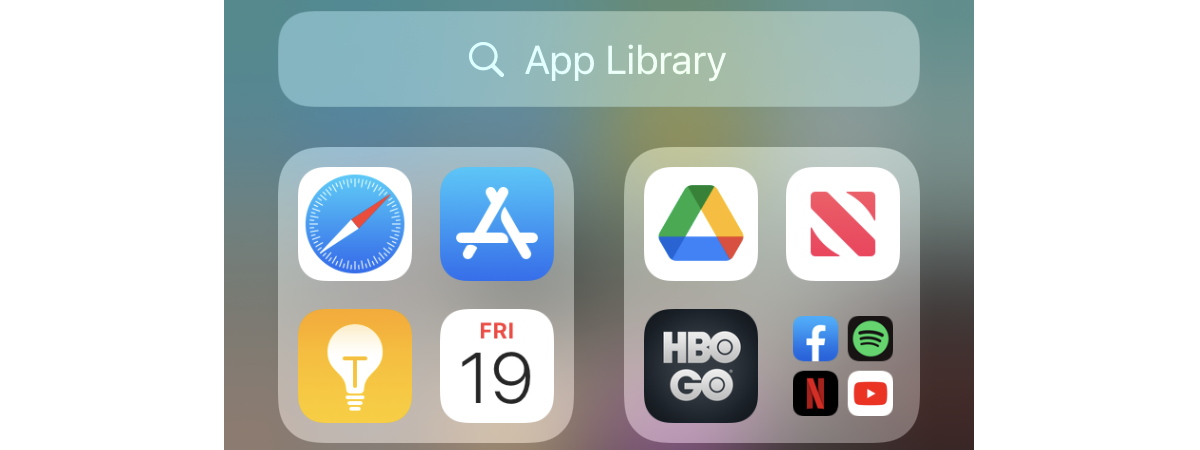1200x450 pixels.
Task: Launch the HBO GO app
Action: click(x=701, y=366)
